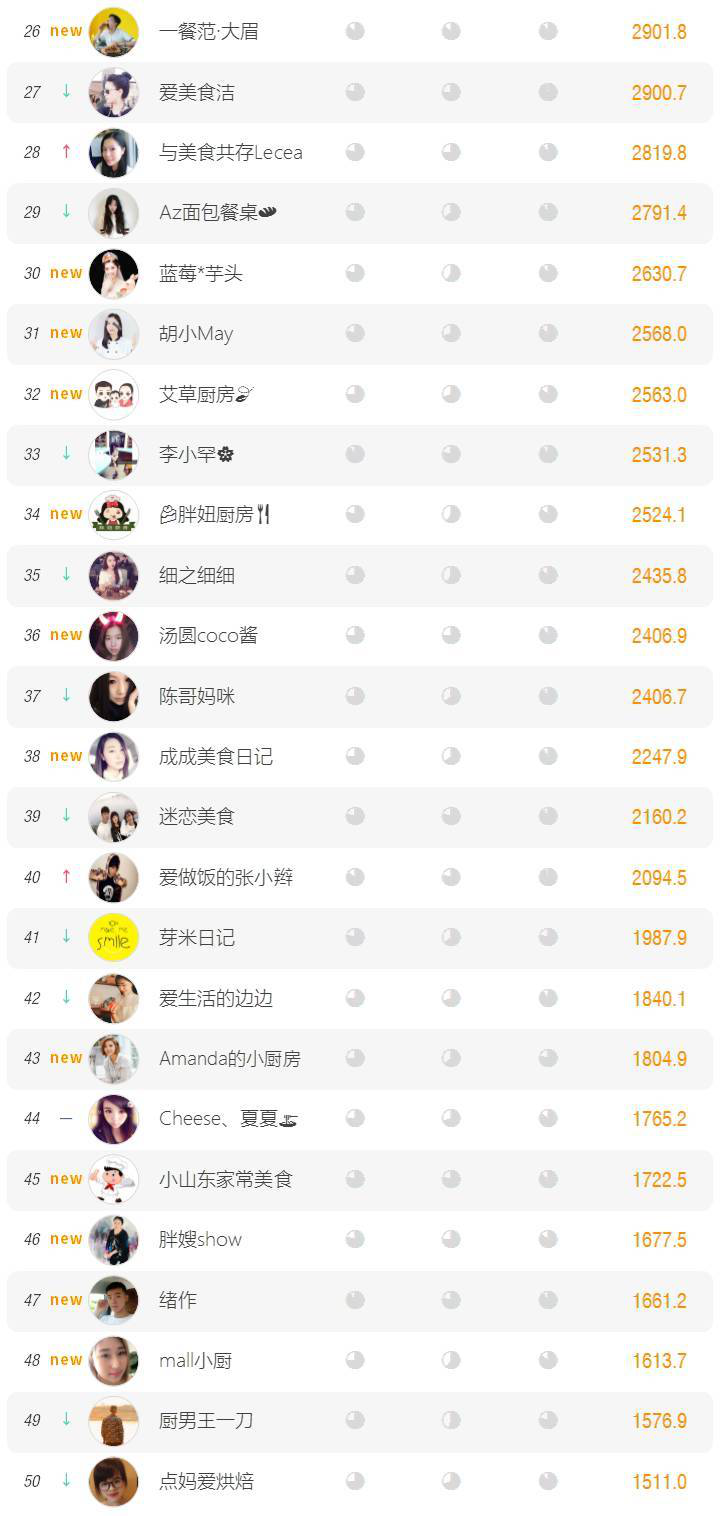720x1516 pixels.
Task: View the 李小罕 entry
Action: [x=196, y=454]
